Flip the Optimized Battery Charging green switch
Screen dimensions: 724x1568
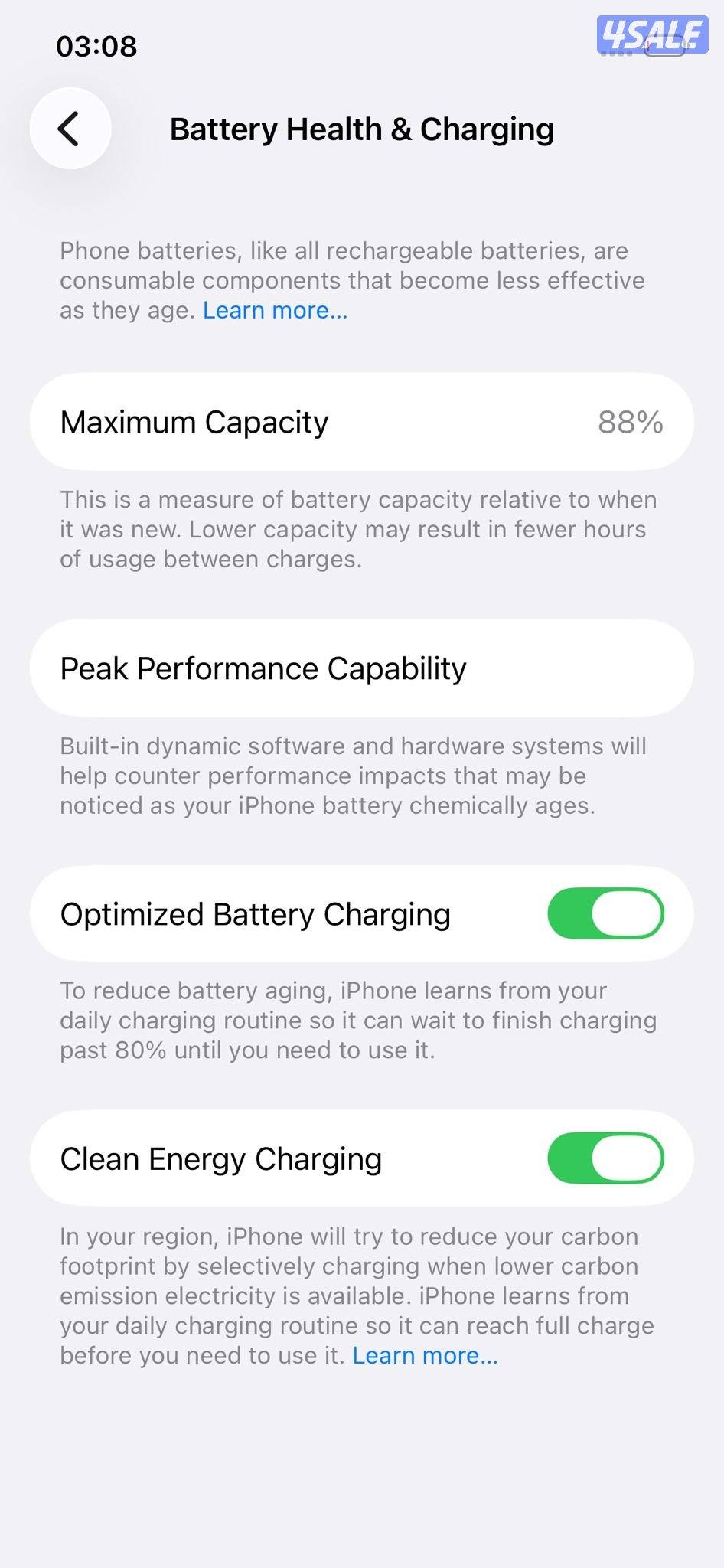click(607, 913)
